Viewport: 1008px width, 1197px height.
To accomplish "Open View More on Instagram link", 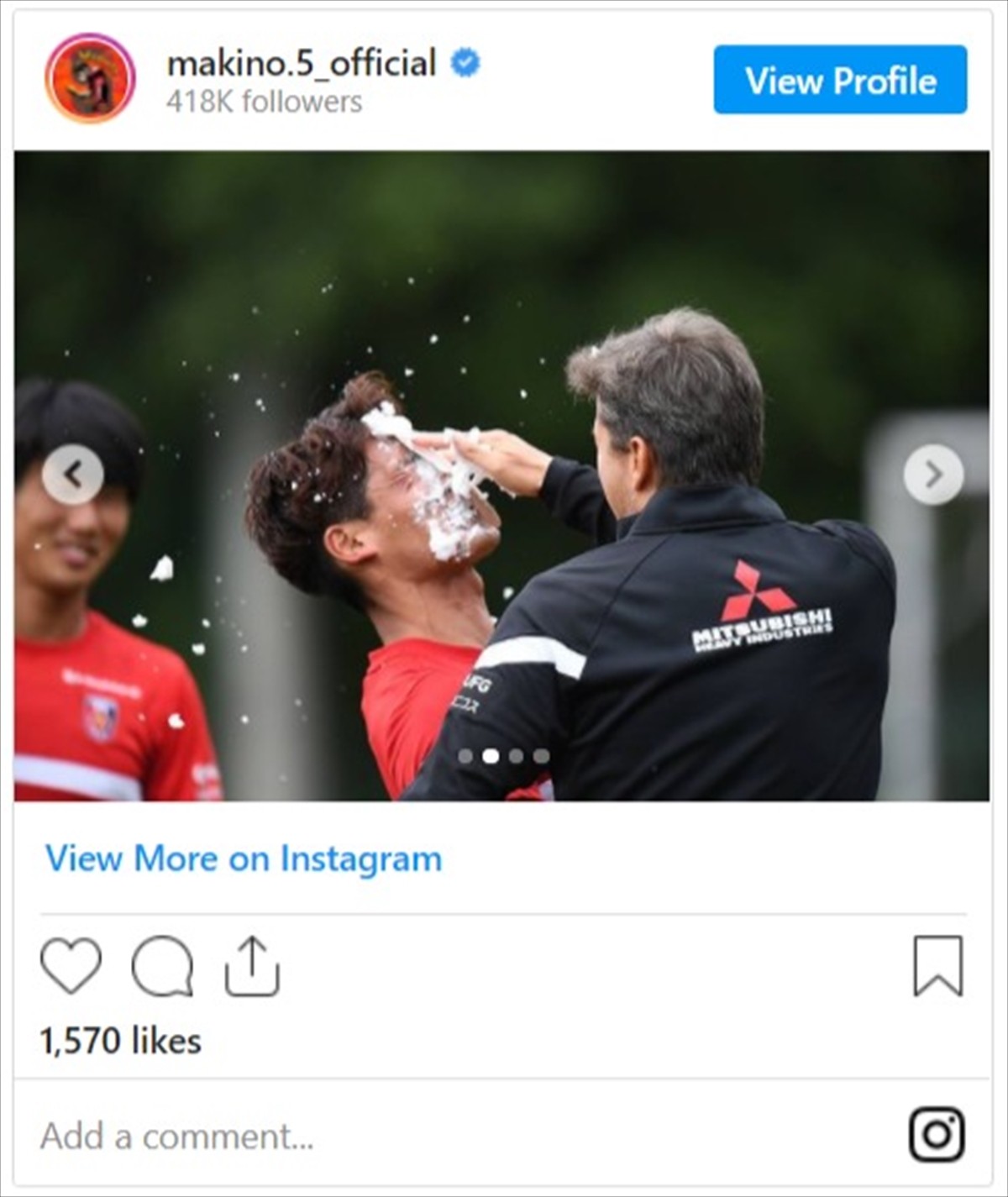I will click(244, 858).
